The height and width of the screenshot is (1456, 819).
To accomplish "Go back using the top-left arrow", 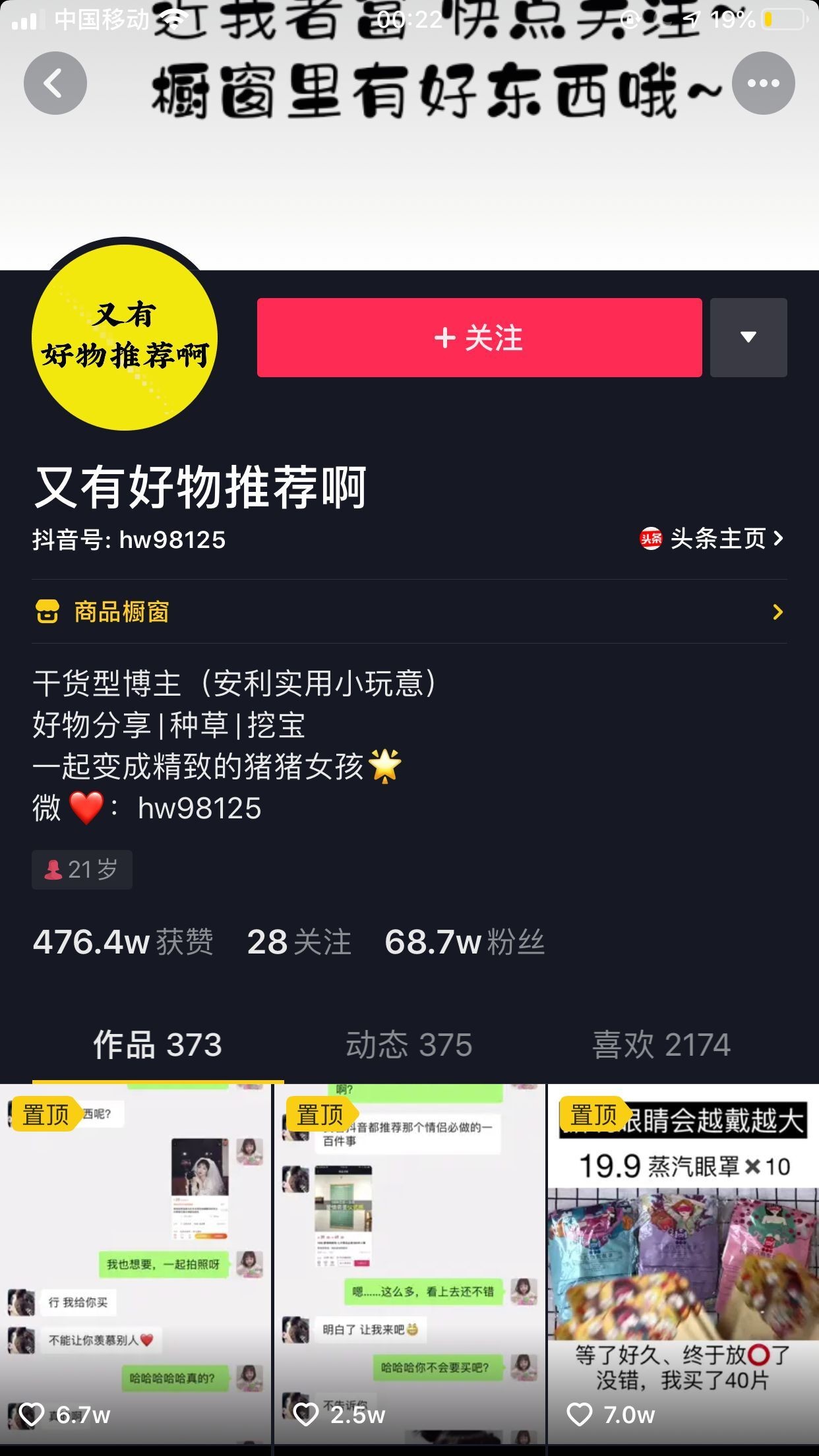I will (55, 83).
